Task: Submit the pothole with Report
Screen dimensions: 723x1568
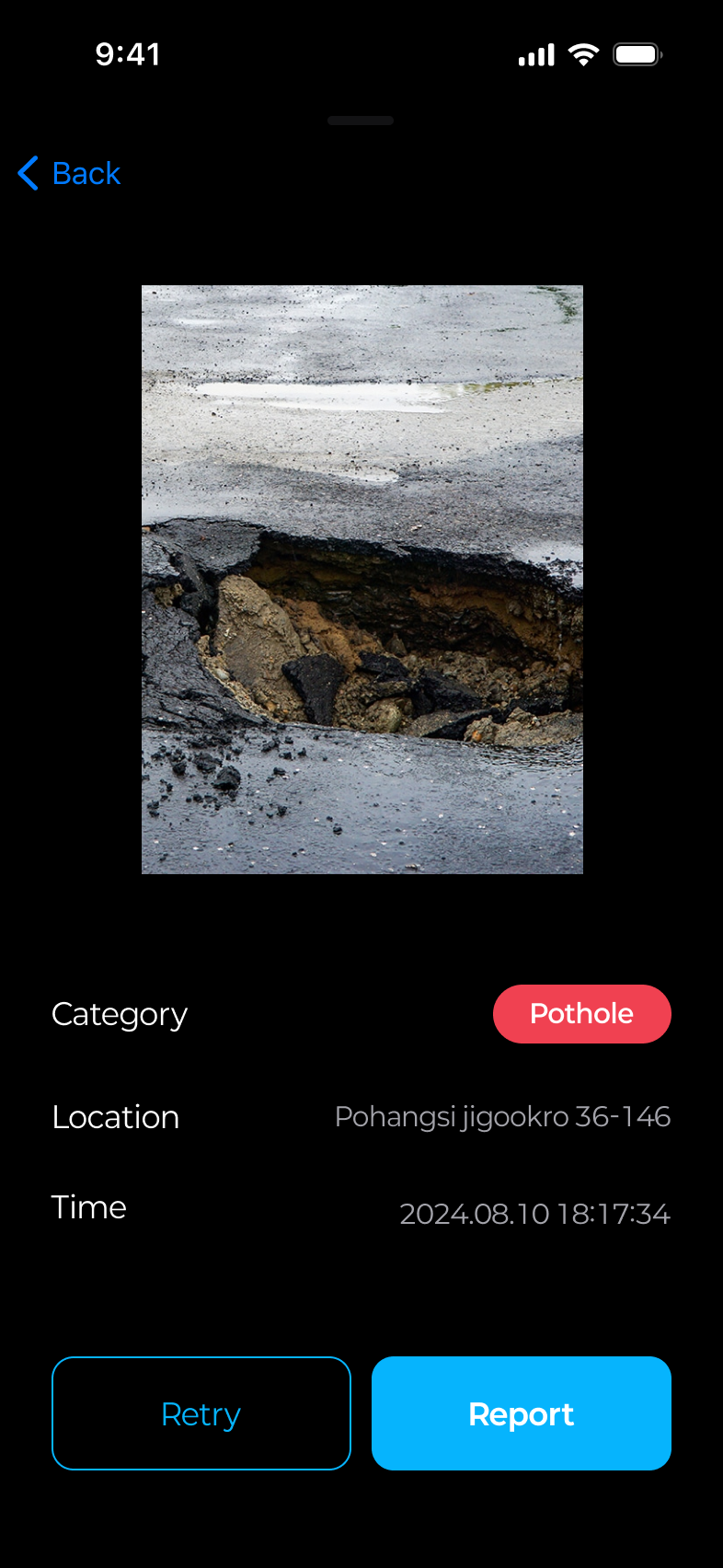Action: coord(521,1413)
